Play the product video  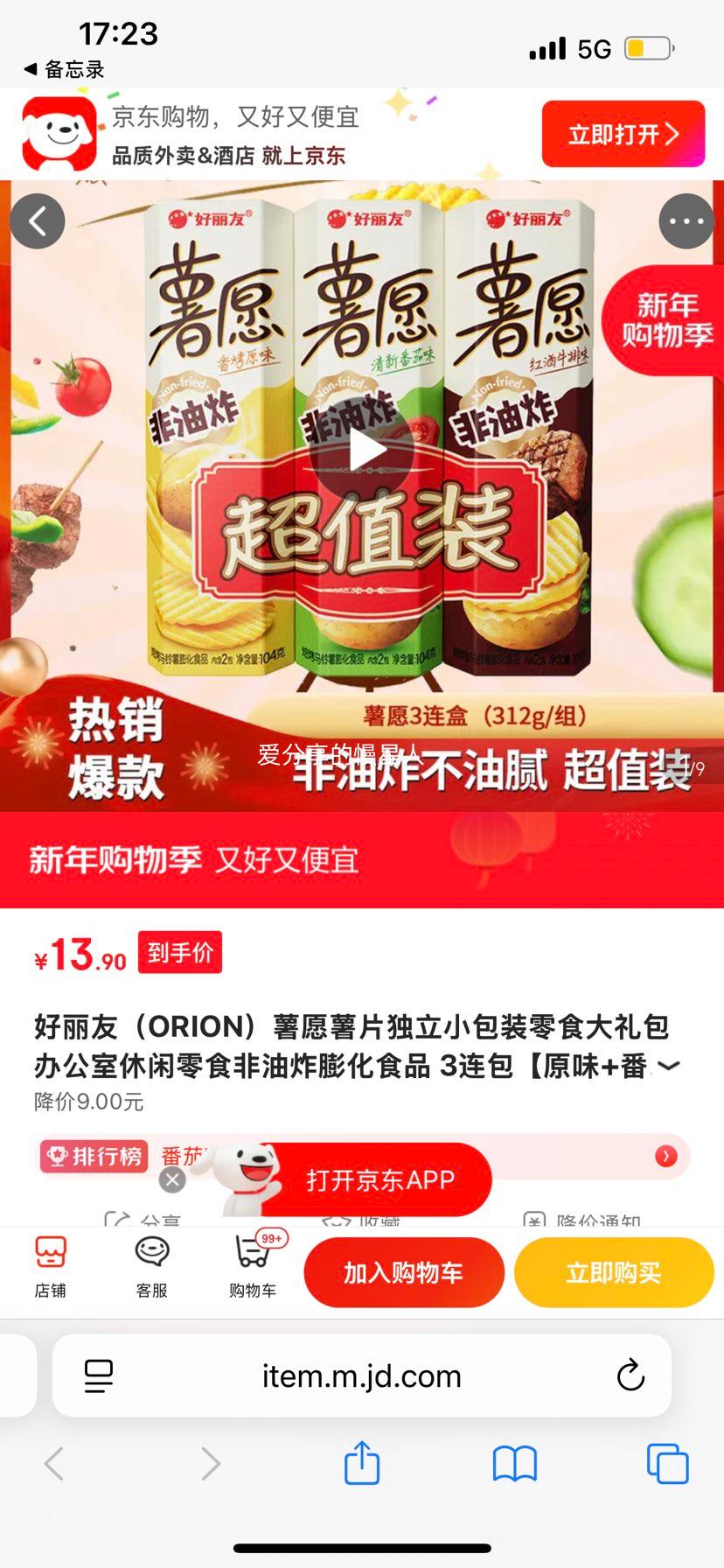tap(368, 450)
